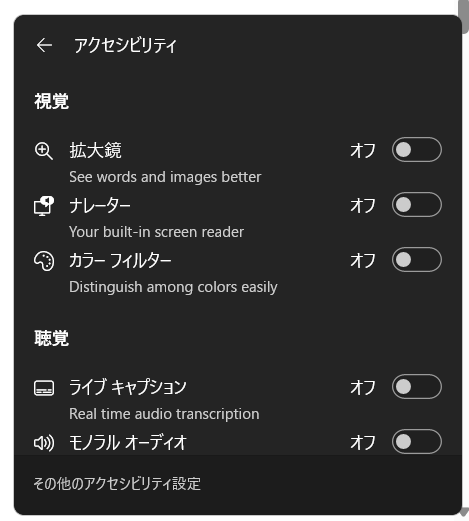
Task: Turn on the 拡大鏡 magnifier toggle
Action: [x=417, y=150]
